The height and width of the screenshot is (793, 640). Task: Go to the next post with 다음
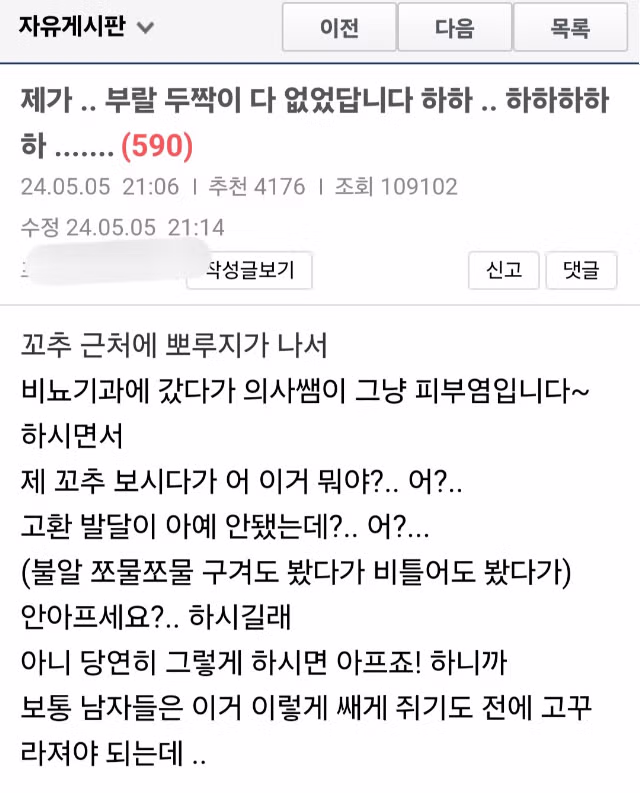454,27
